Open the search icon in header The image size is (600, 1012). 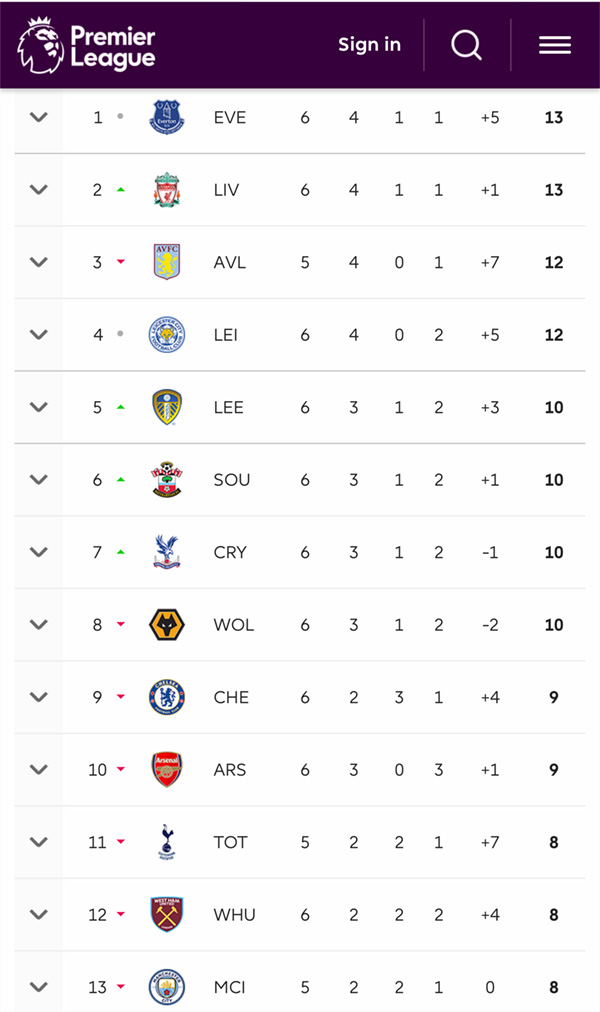(x=466, y=45)
